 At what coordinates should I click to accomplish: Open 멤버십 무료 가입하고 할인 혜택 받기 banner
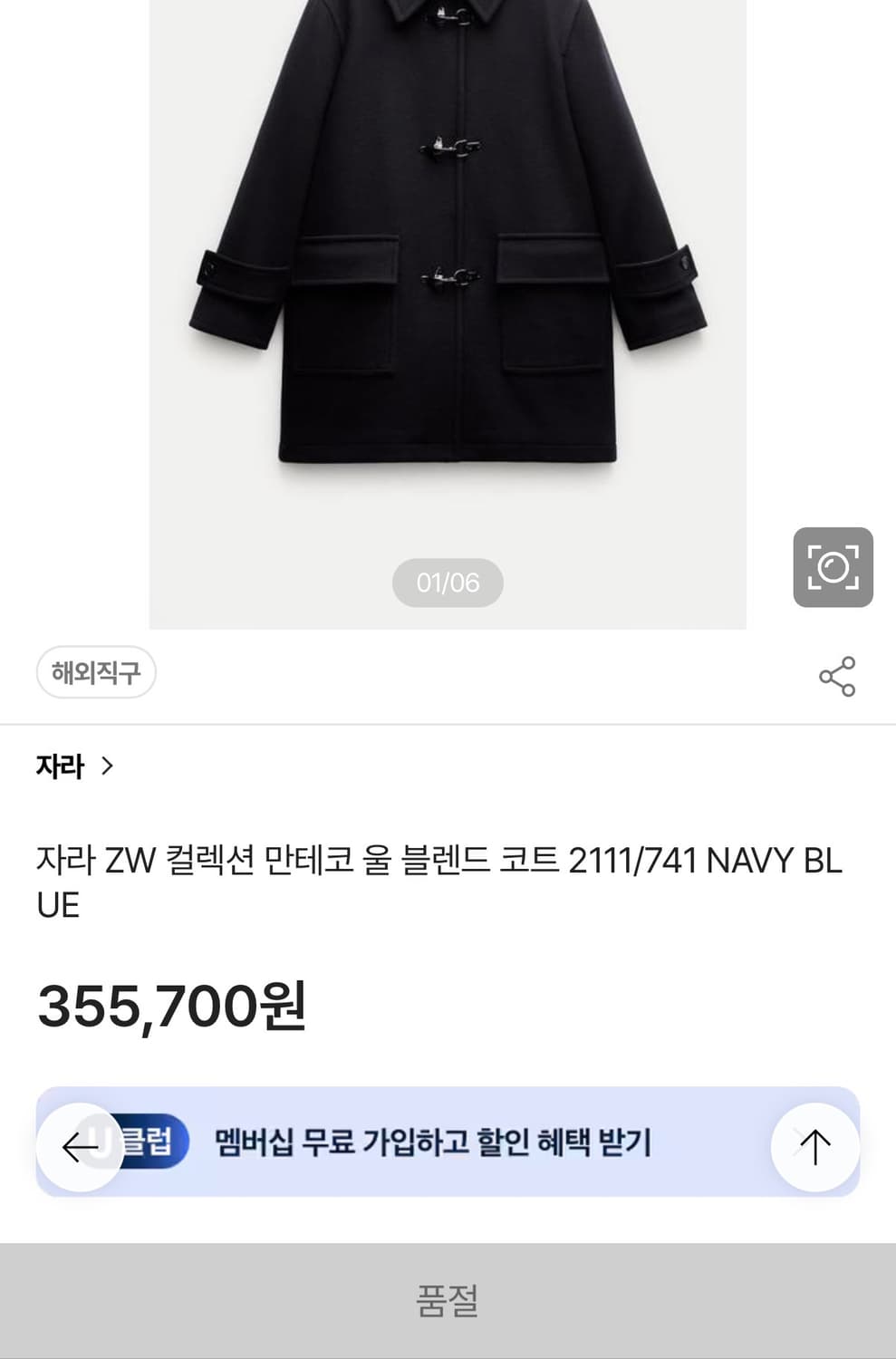(x=433, y=1142)
